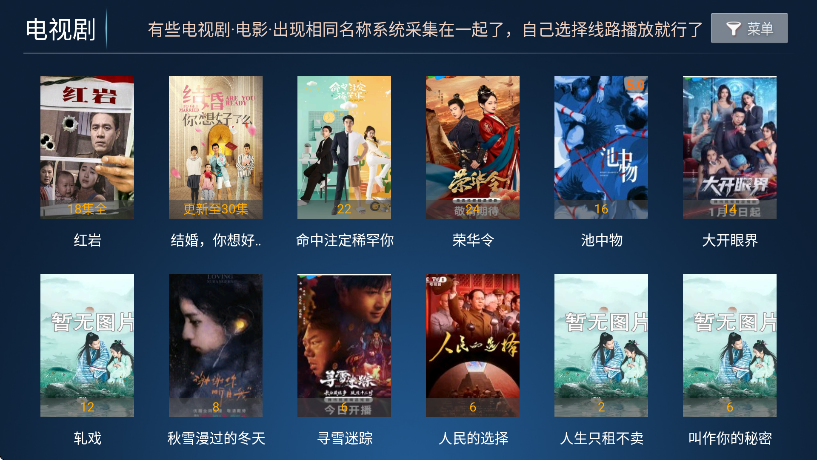
Task: Tap the 叫作你的秘密 card
Action: [730, 345]
